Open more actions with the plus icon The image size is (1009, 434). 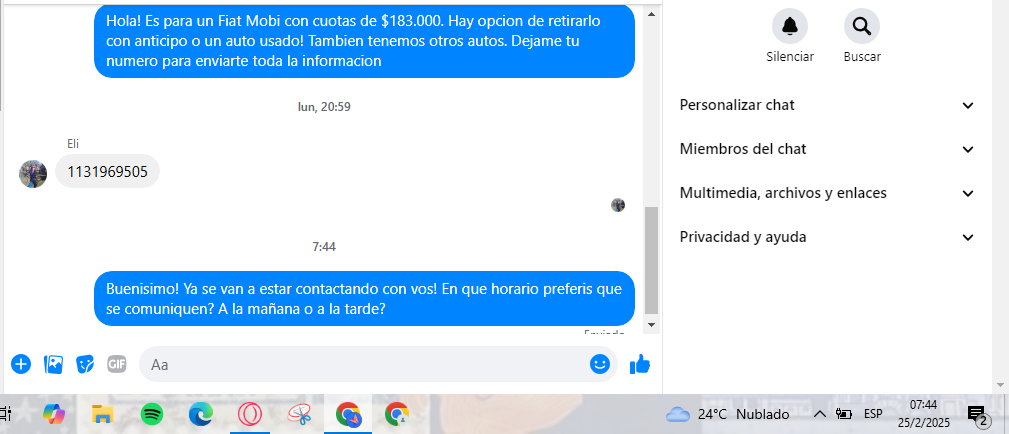[21, 364]
